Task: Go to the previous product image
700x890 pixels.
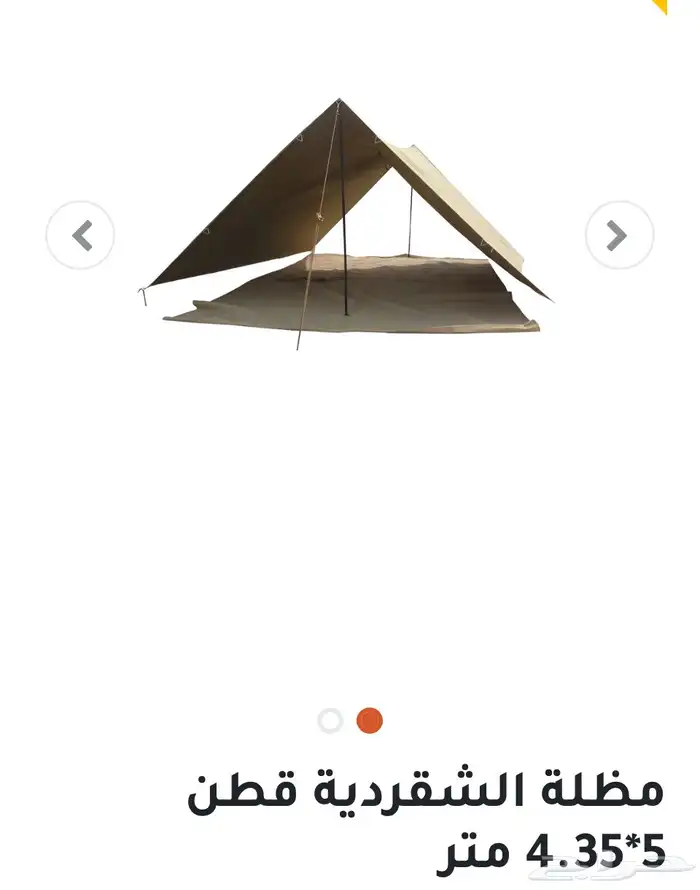Action: (x=80, y=236)
